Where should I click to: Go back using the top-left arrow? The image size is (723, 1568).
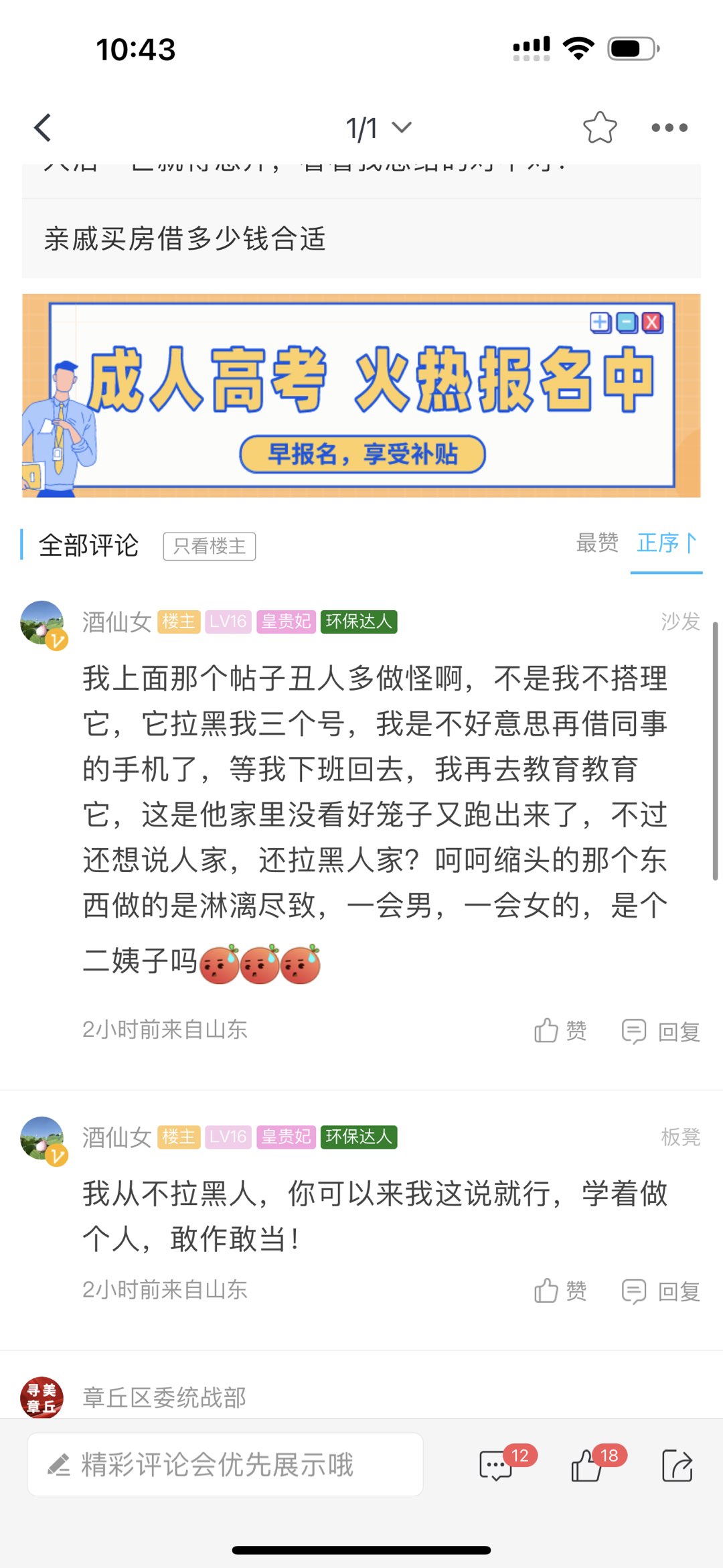point(43,128)
